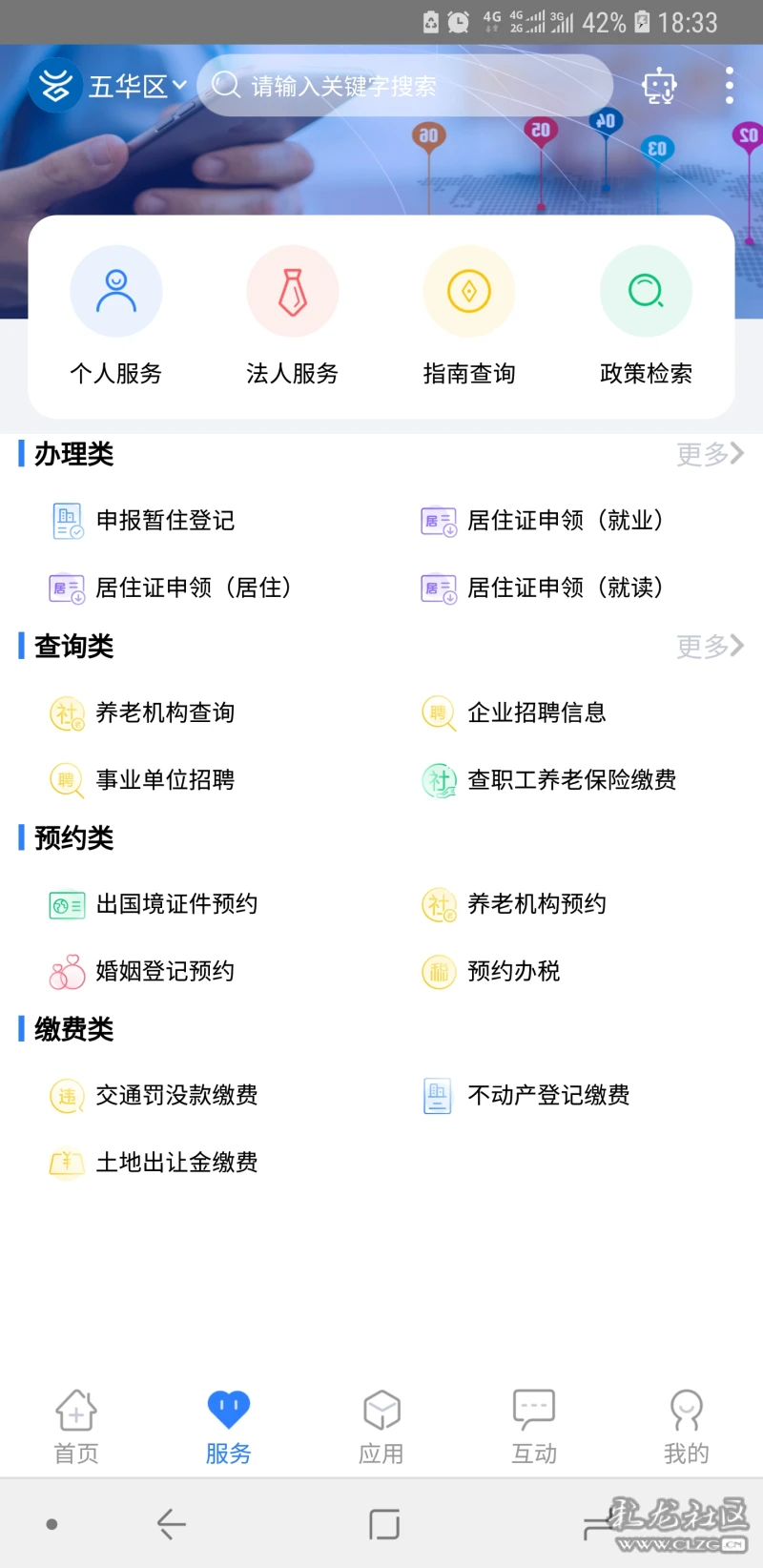Open the three-dot overflow menu
Screen dimensions: 763x1568
tap(730, 86)
